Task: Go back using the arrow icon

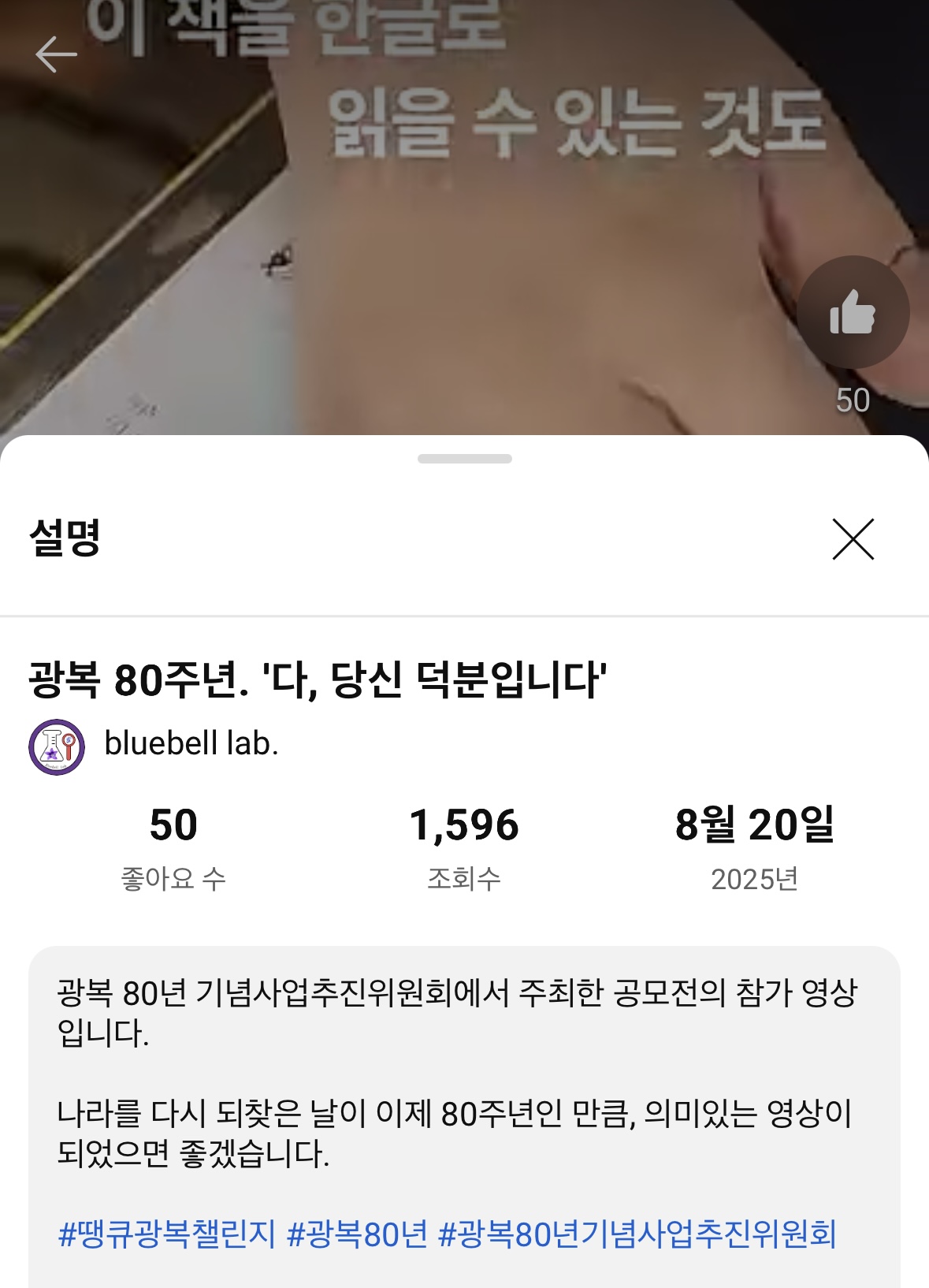Action: point(56,54)
